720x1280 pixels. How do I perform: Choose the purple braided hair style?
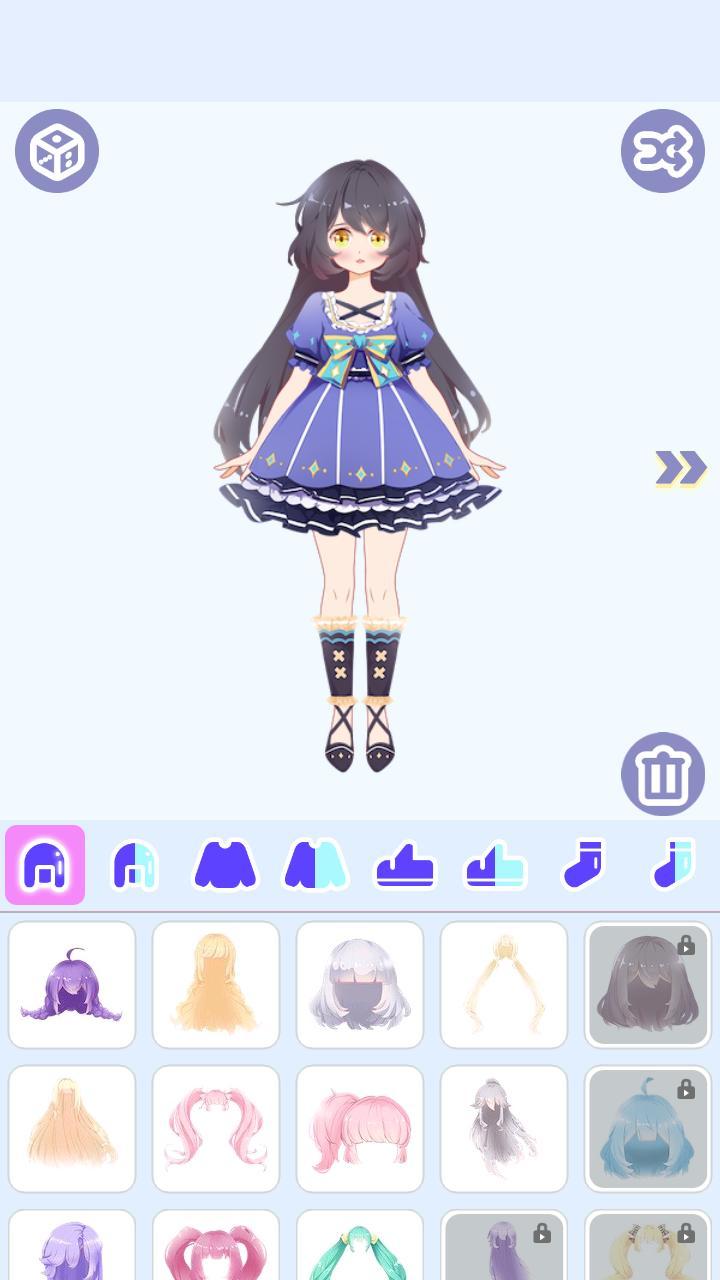(72, 985)
